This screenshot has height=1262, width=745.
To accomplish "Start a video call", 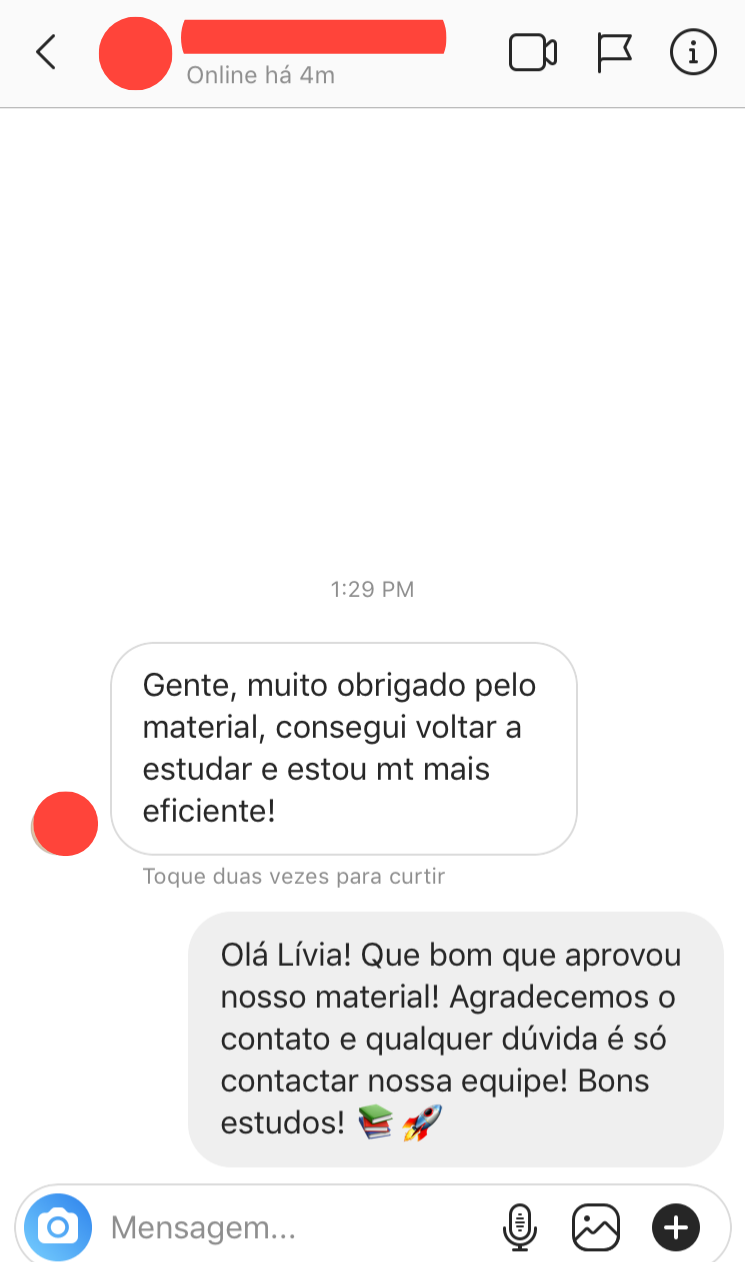I will [532, 53].
